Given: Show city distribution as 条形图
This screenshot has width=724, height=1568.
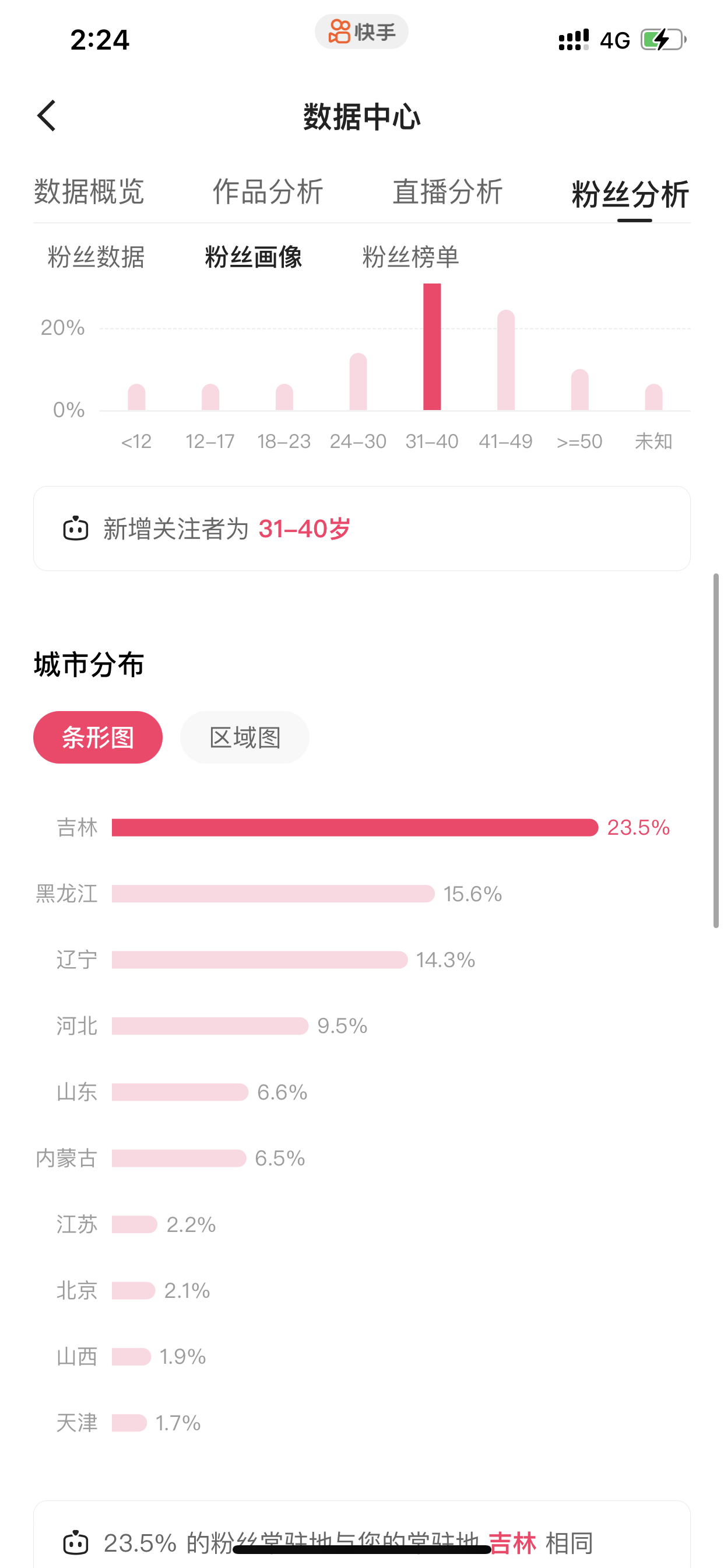Looking at the screenshot, I should pos(98,737).
